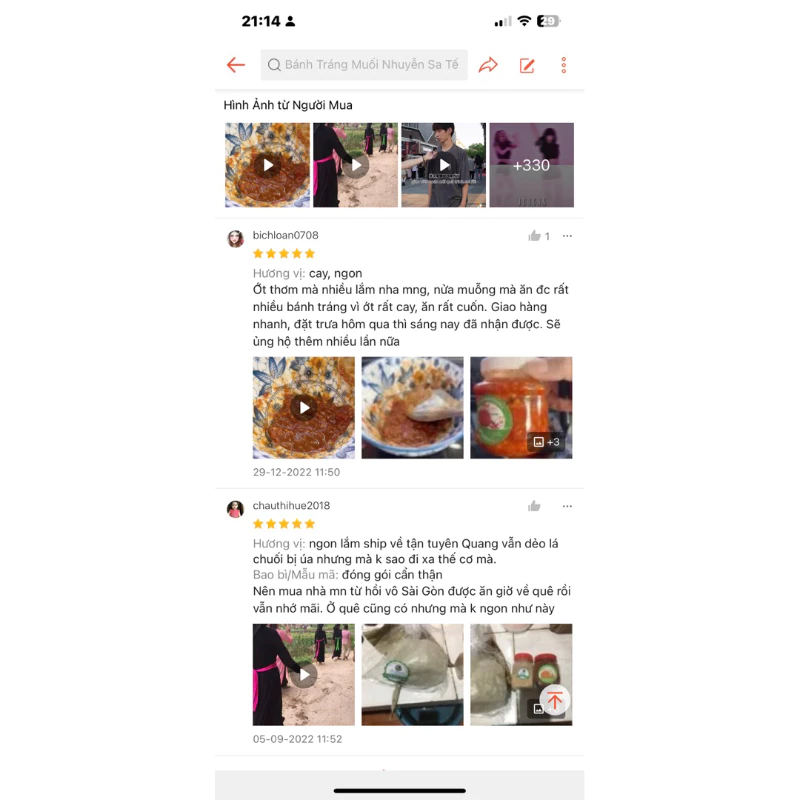Open the edit note icon in the top bar

[527, 65]
